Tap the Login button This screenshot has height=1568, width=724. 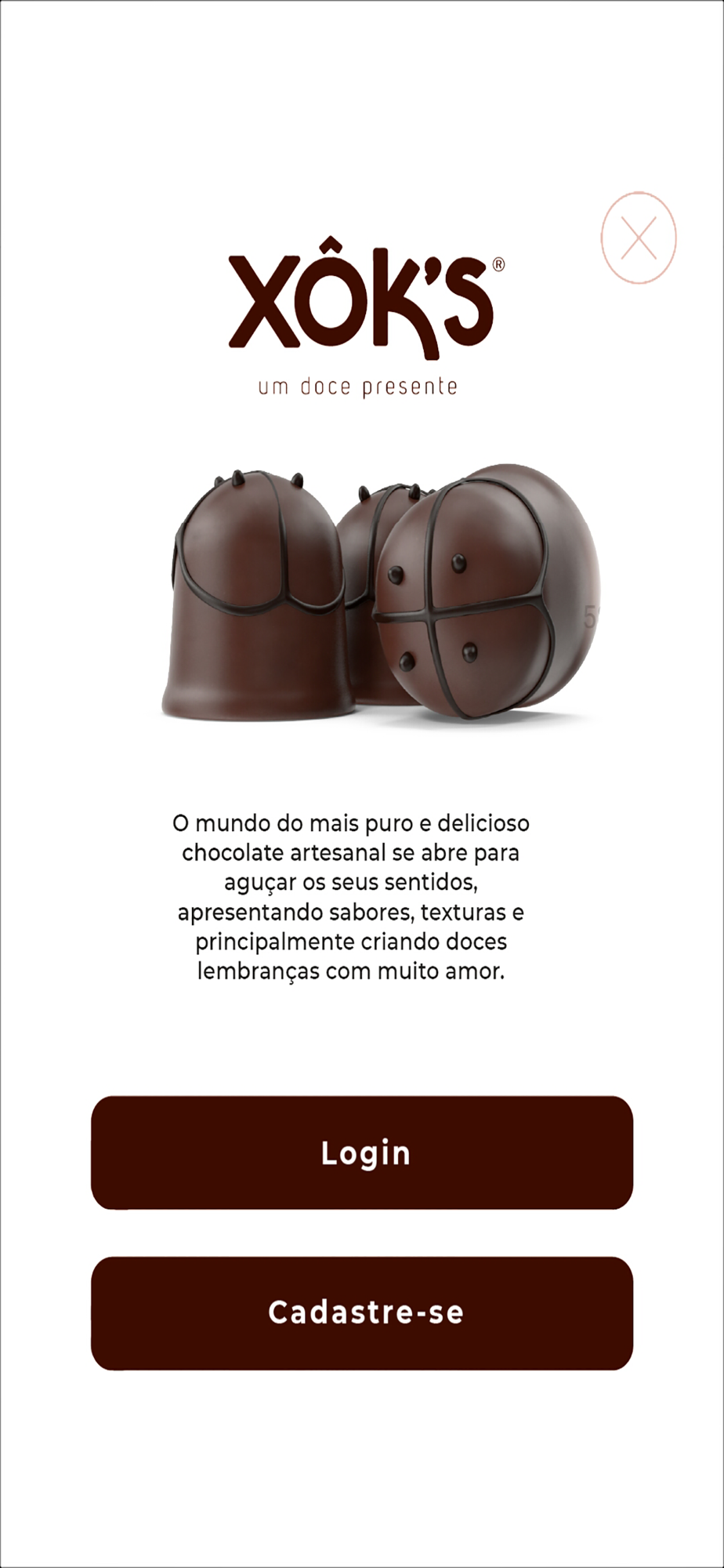click(362, 1152)
